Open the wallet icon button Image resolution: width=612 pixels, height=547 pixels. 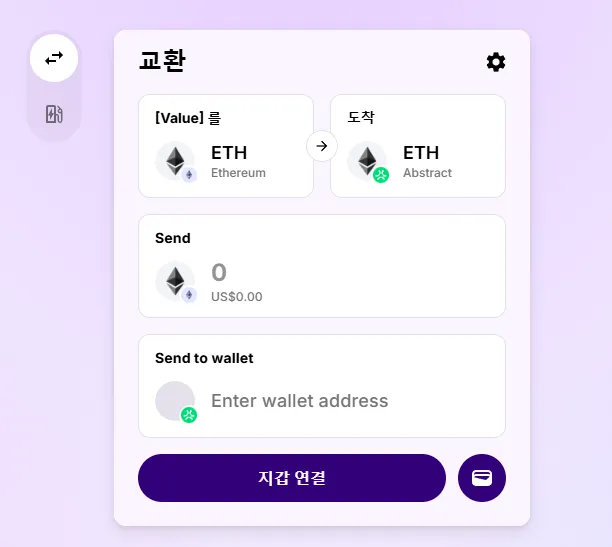482,478
